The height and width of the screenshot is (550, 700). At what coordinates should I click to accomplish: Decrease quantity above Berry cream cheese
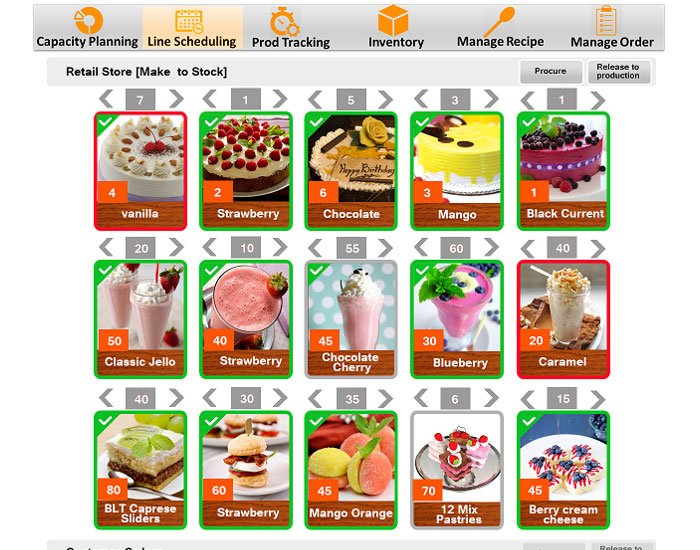pos(528,399)
